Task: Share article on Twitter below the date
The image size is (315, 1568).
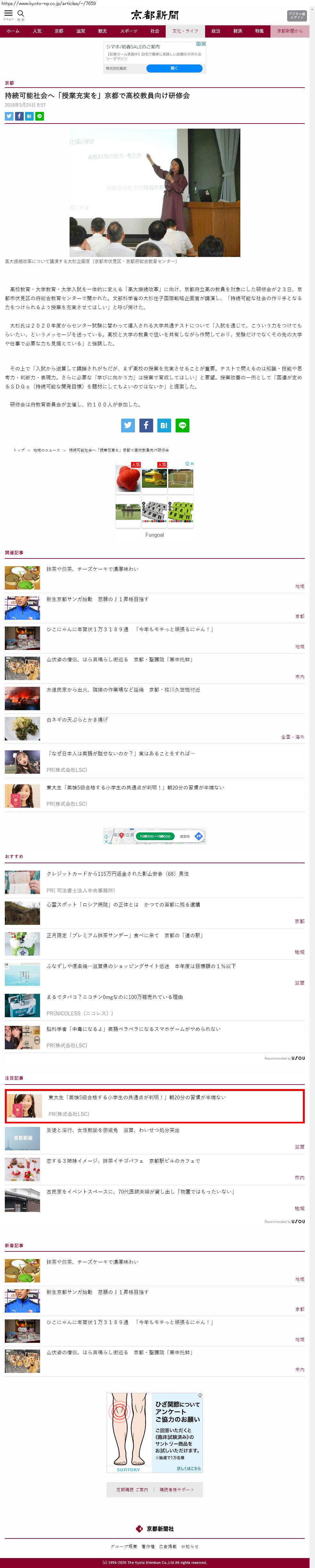Action: pos(9,116)
